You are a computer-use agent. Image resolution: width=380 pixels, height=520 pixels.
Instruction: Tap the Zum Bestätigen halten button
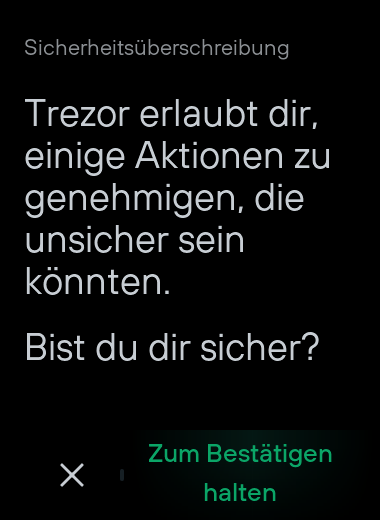click(240, 473)
